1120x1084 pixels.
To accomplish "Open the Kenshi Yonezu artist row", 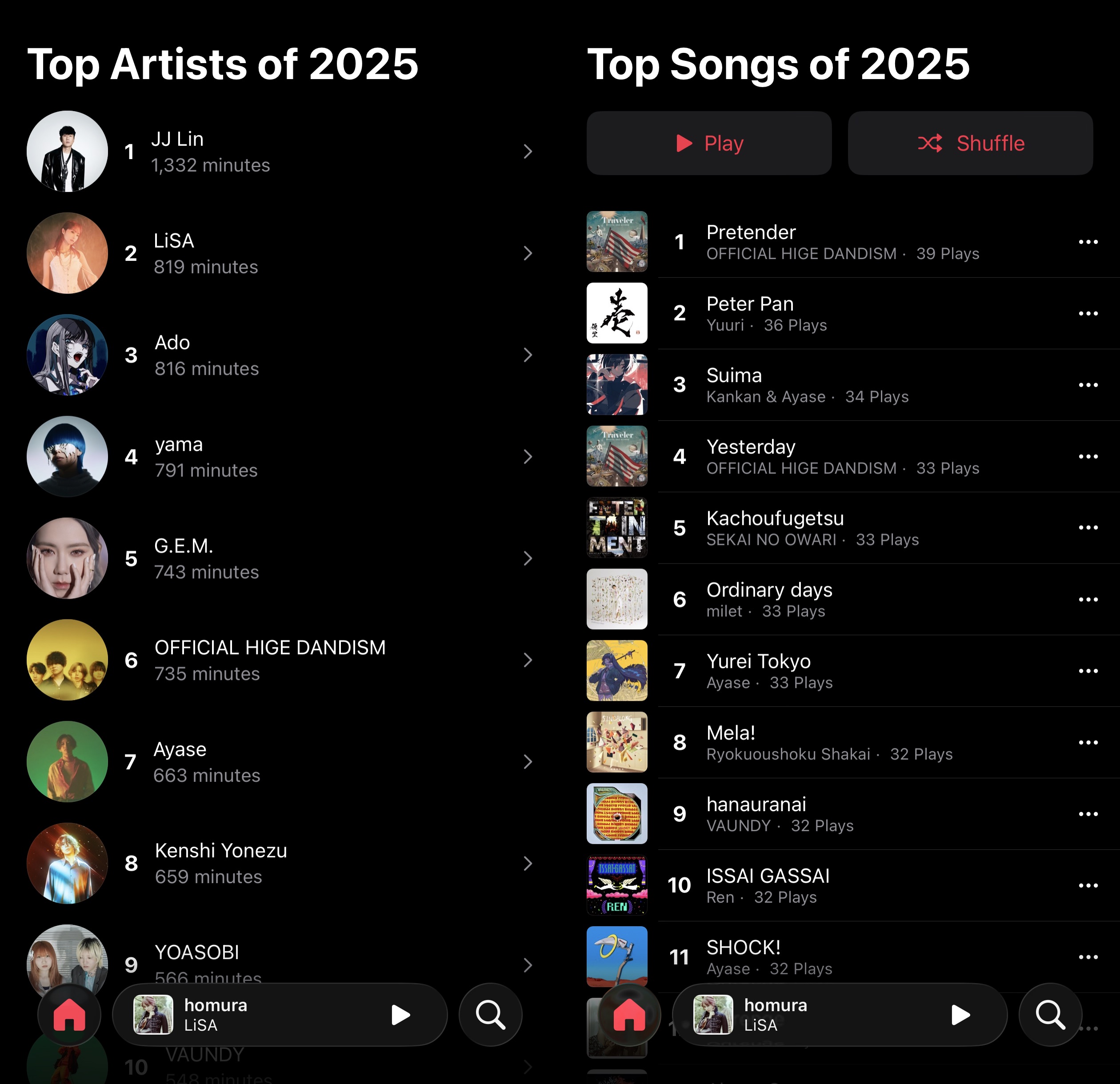I will pyautogui.click(x=280, y=864).
